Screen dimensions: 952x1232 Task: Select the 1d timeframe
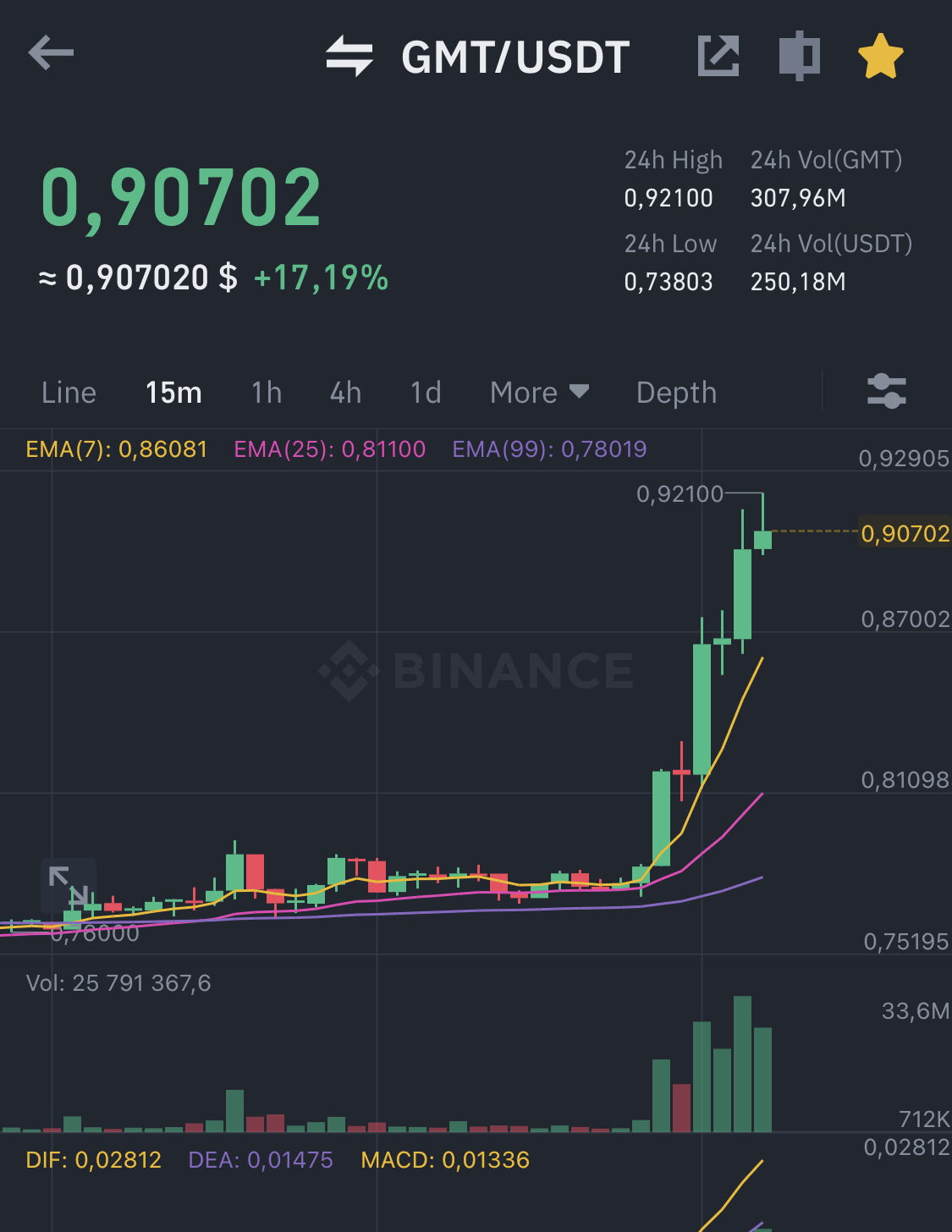pos(426,393)
